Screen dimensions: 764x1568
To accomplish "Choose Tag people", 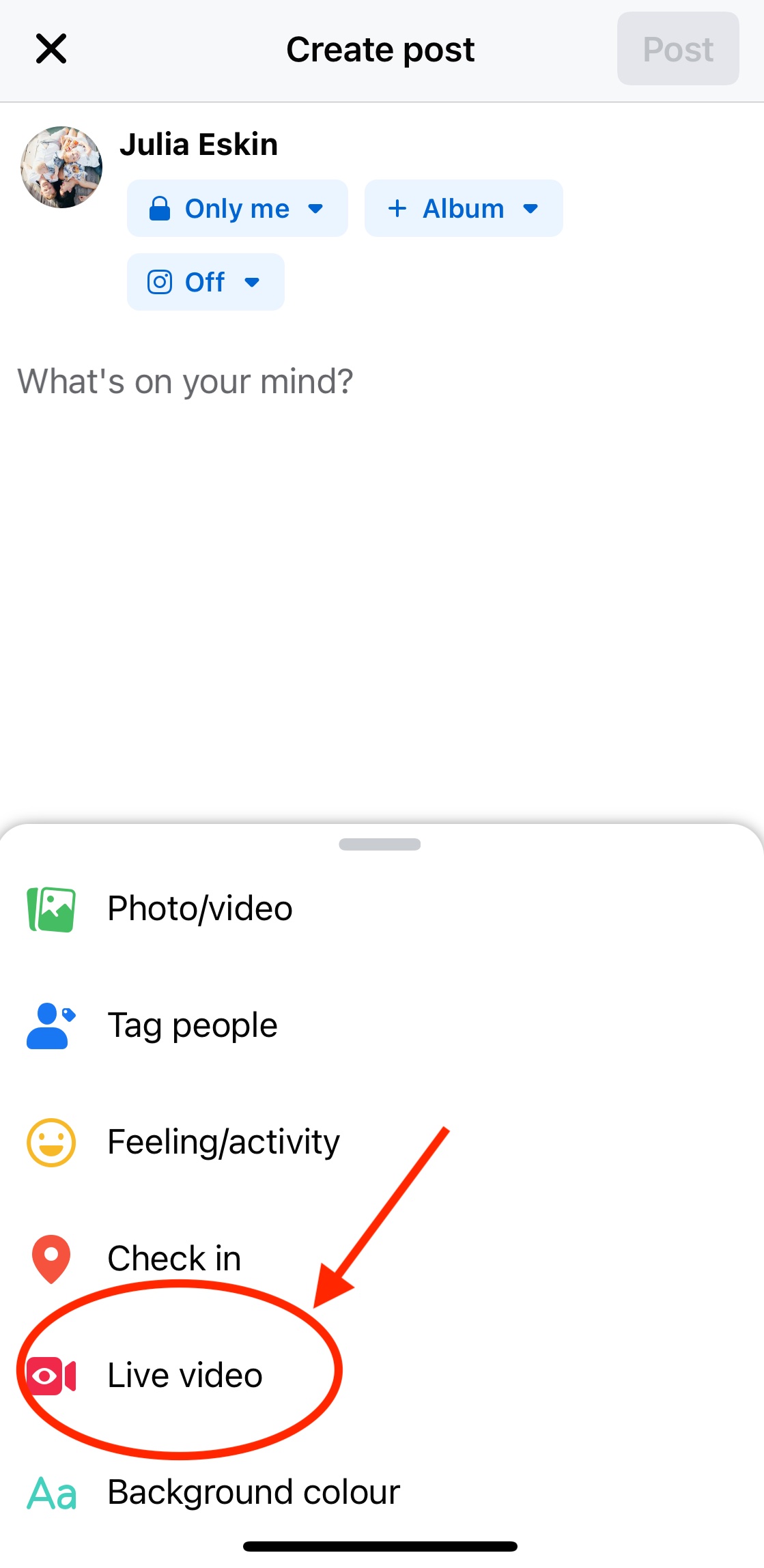I will (x=192, y=1025).
